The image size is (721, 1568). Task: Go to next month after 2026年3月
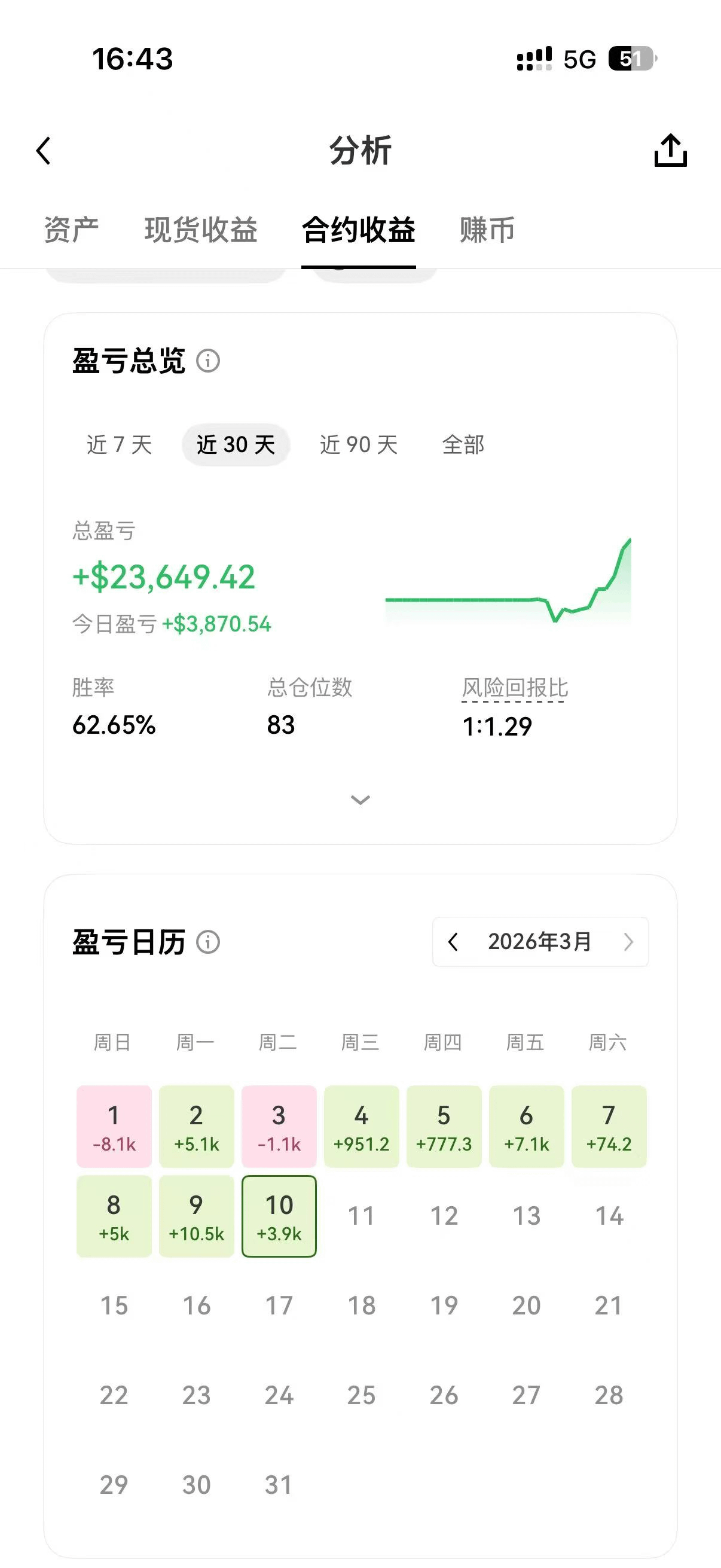pyautogui.click(x=628, y=942)
